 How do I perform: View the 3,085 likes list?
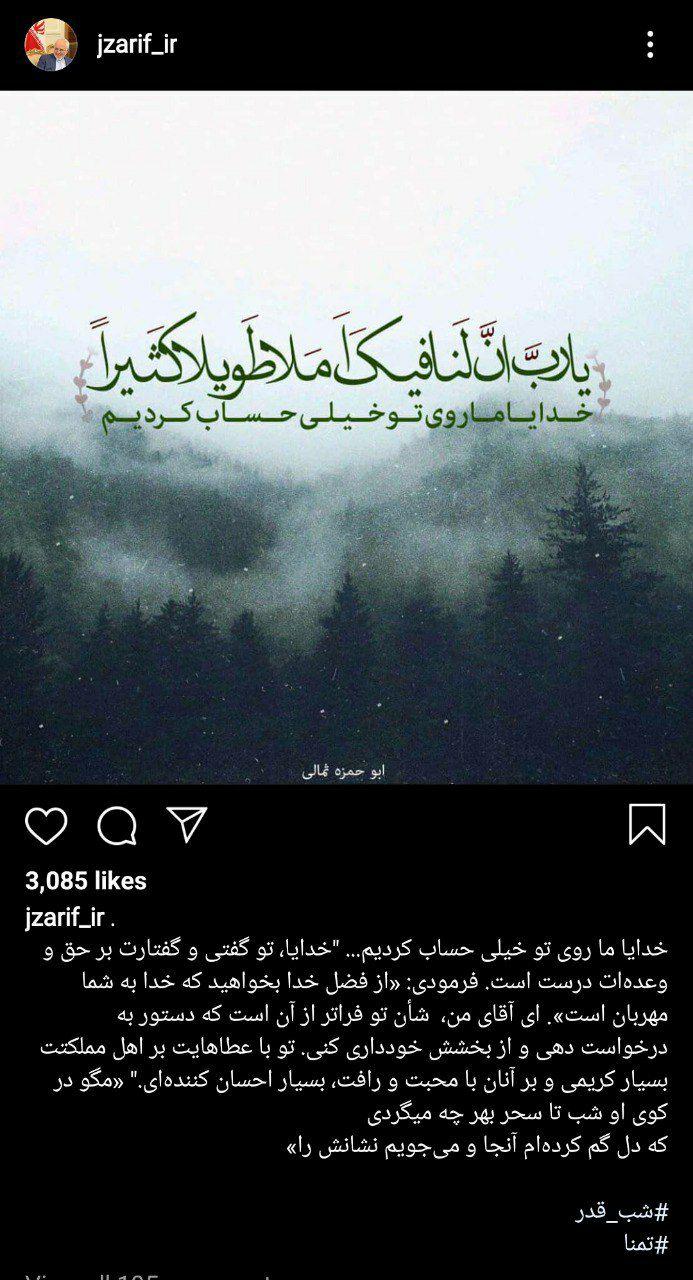click(86, 881)
